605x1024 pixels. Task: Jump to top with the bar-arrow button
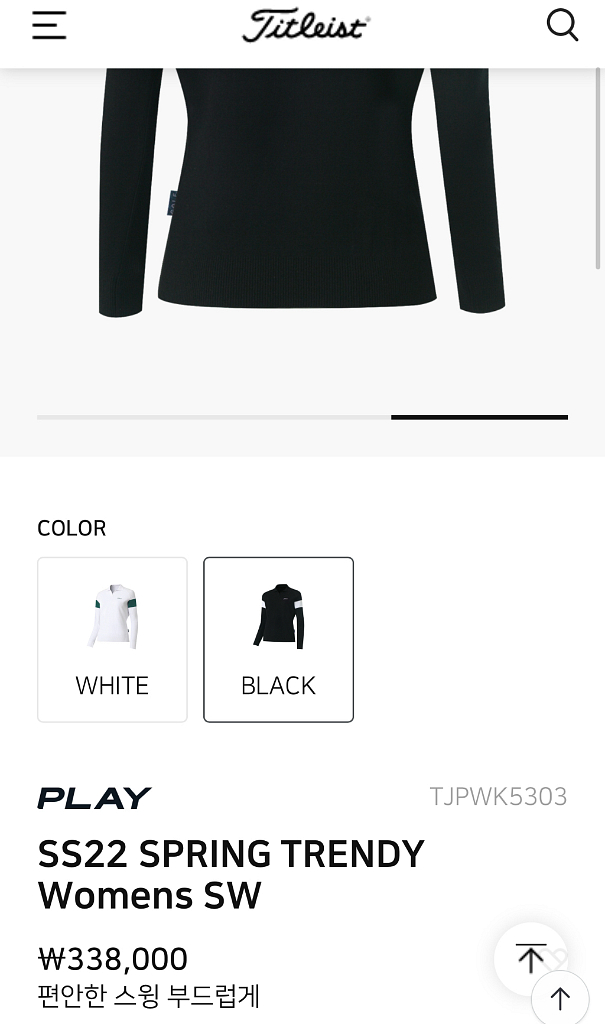click(531, 958)
